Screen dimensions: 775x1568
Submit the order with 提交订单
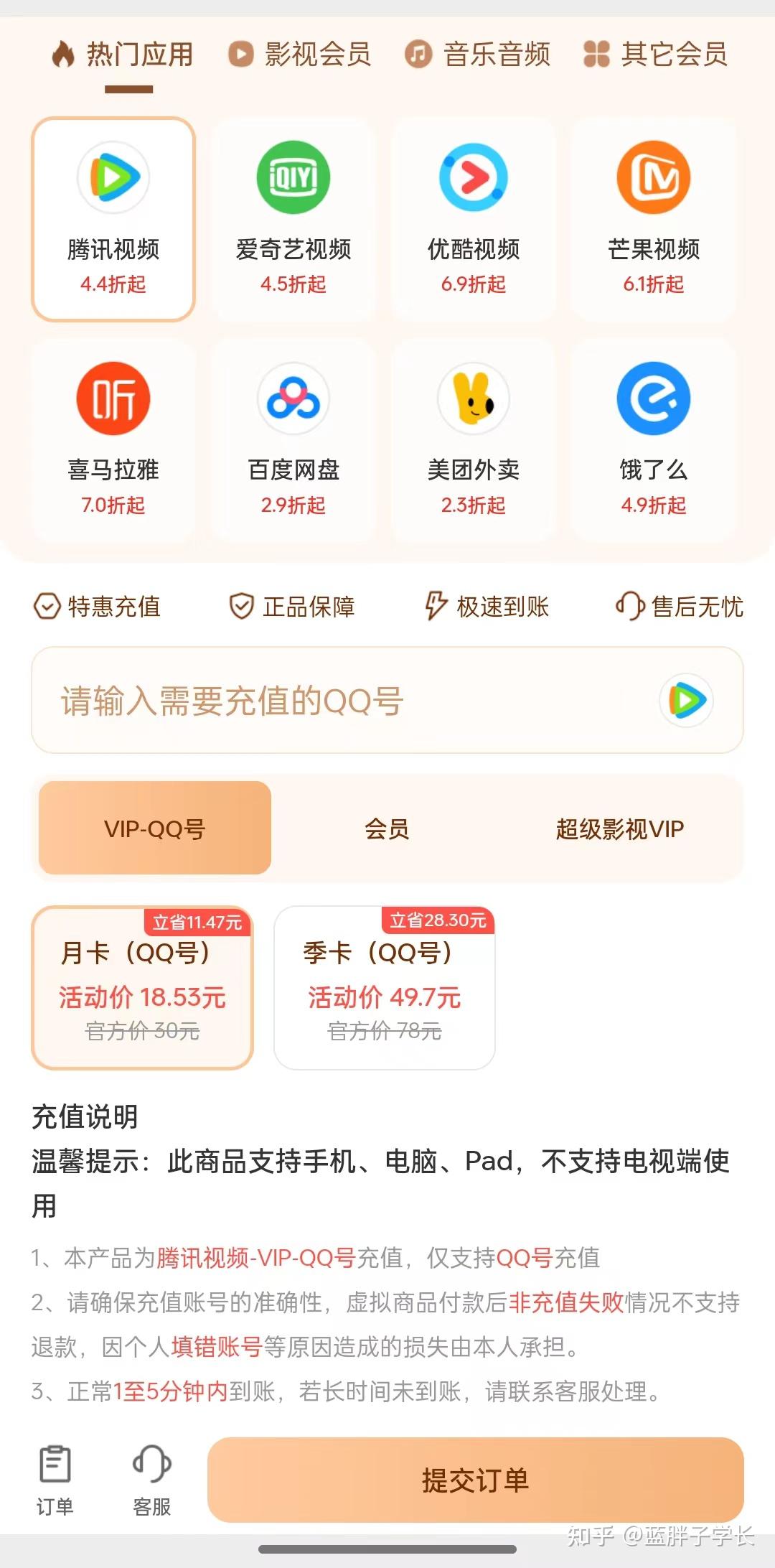475,1480
